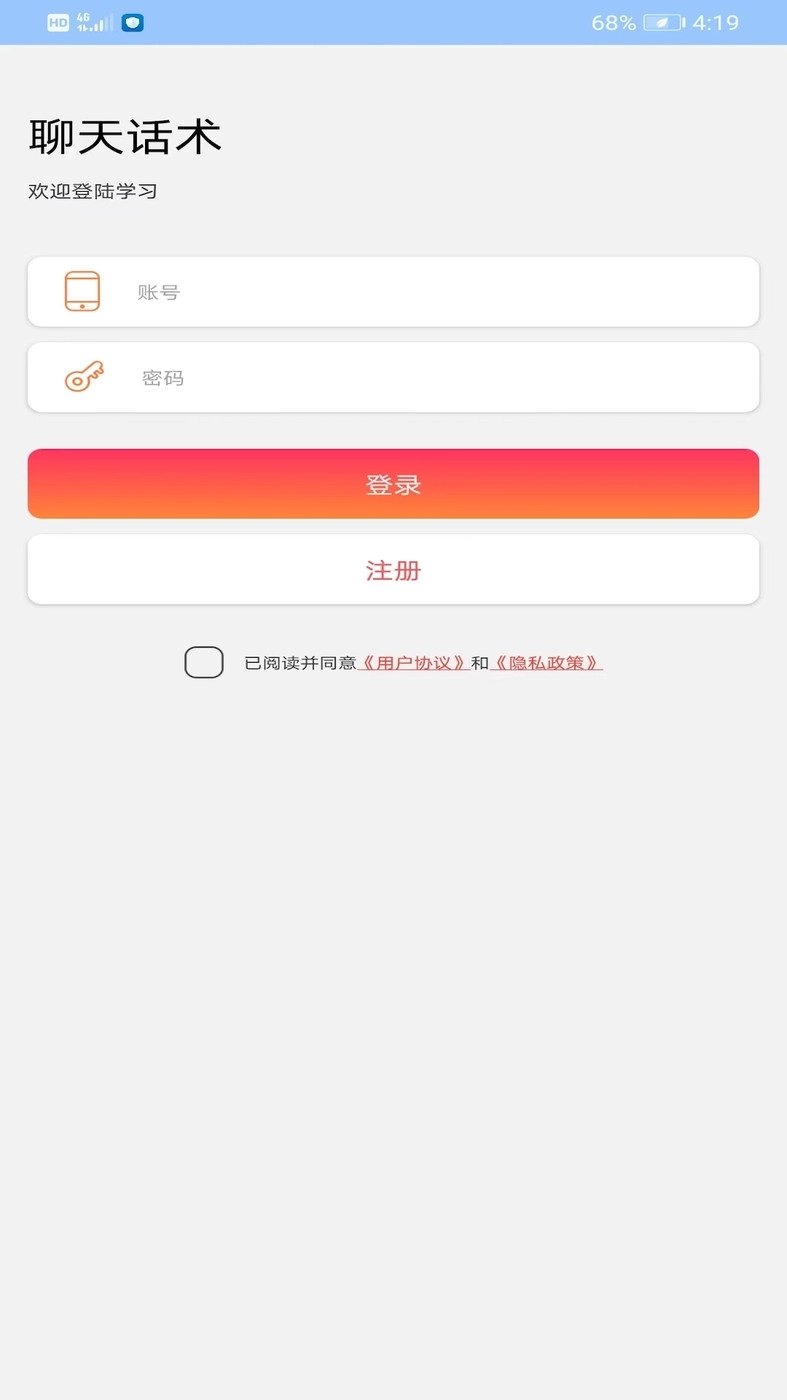Click the phone icon beside the account field
Screen dimensions: 787x1400
coord(83,291)
